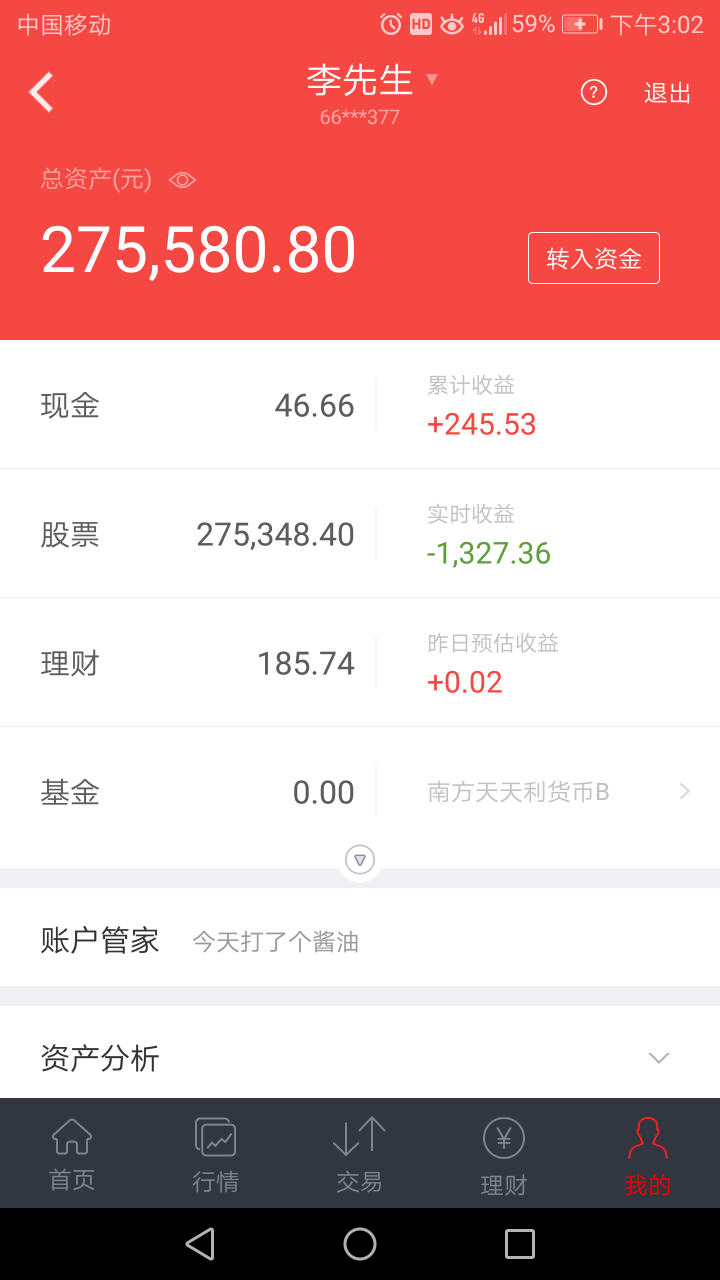Switch to the 首页 tab

coord(72,1155)
